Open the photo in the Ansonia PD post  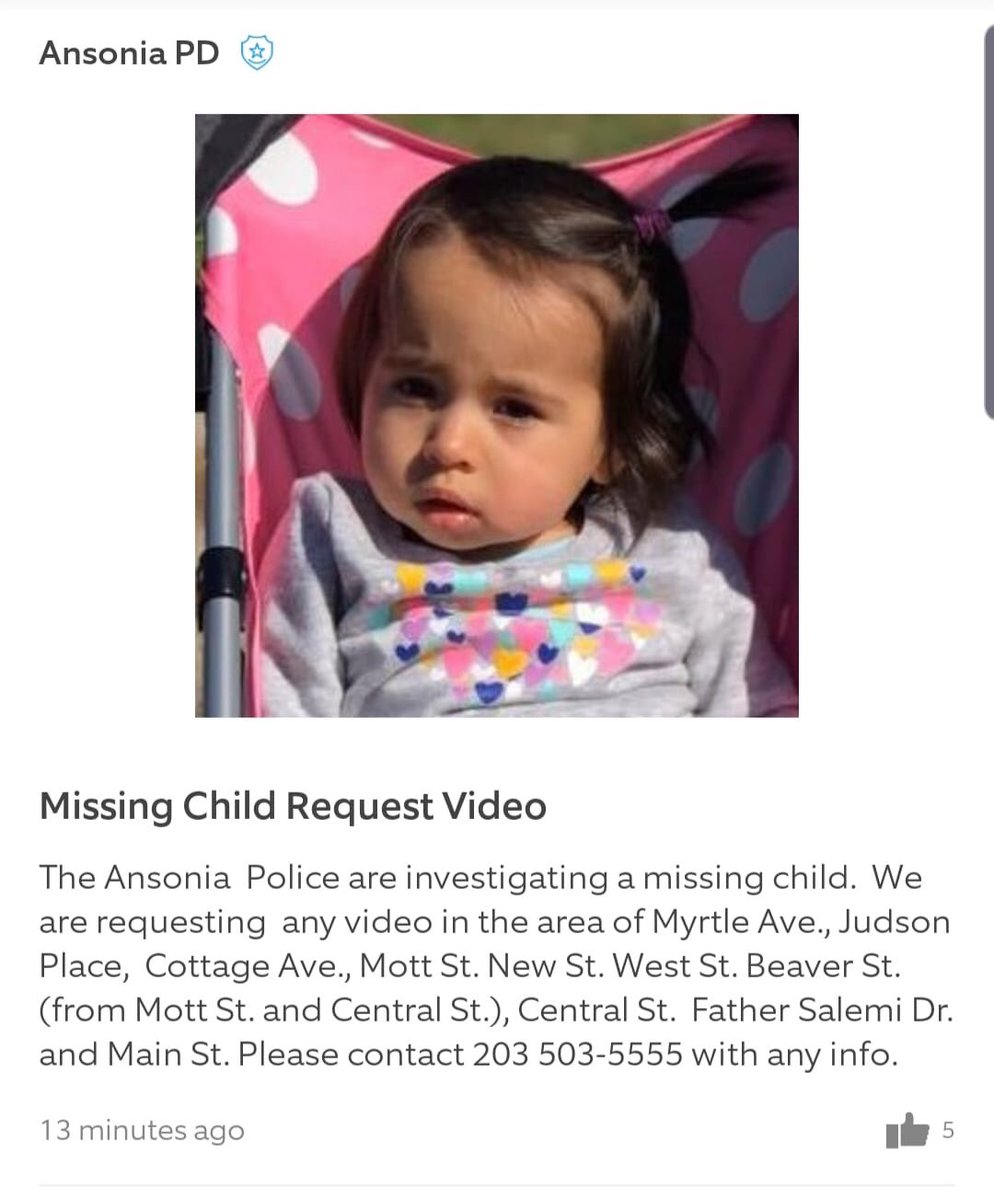[496, 416]
